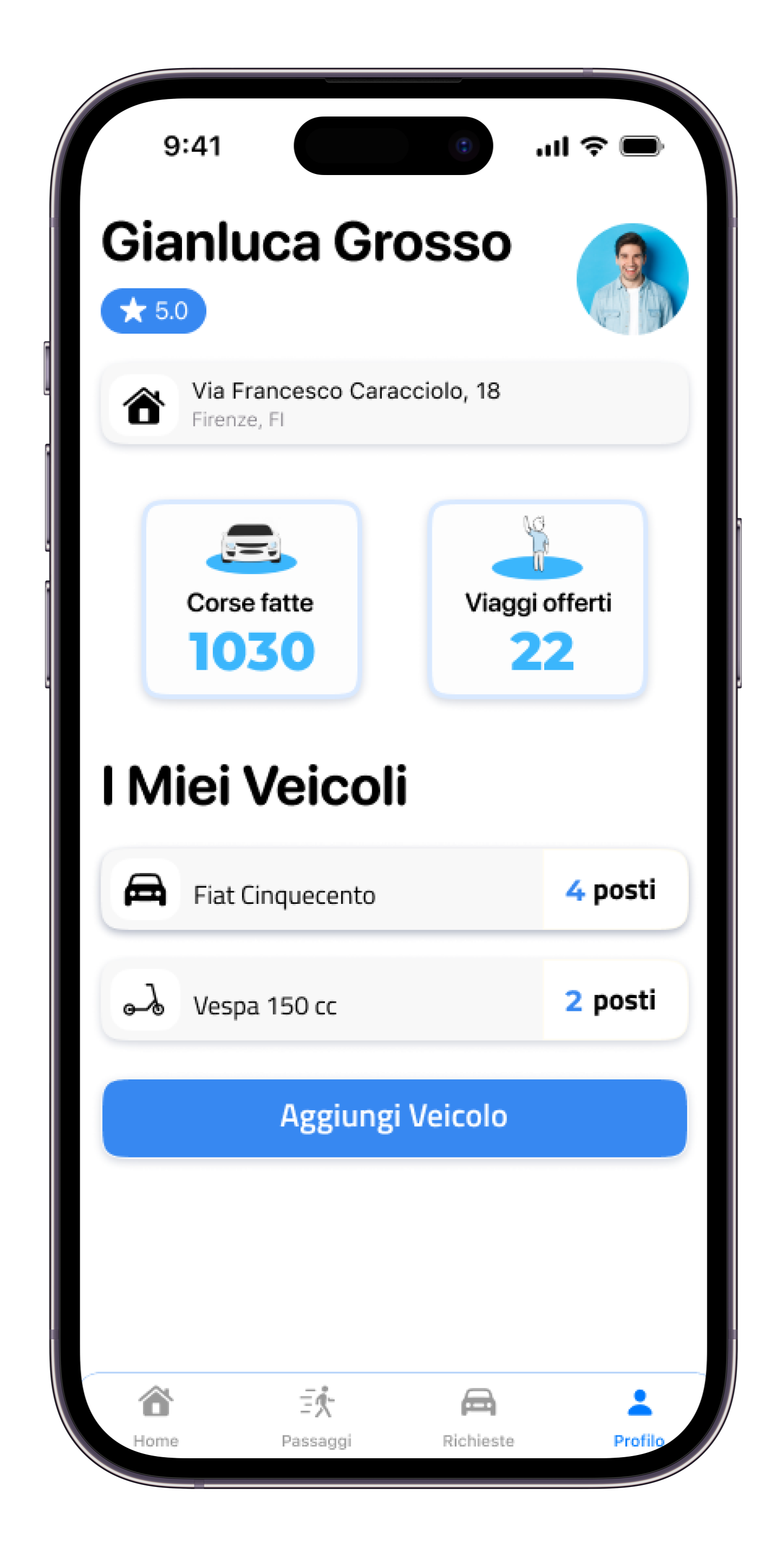Open the Viaggi offerti card

(x=537, y=600)
